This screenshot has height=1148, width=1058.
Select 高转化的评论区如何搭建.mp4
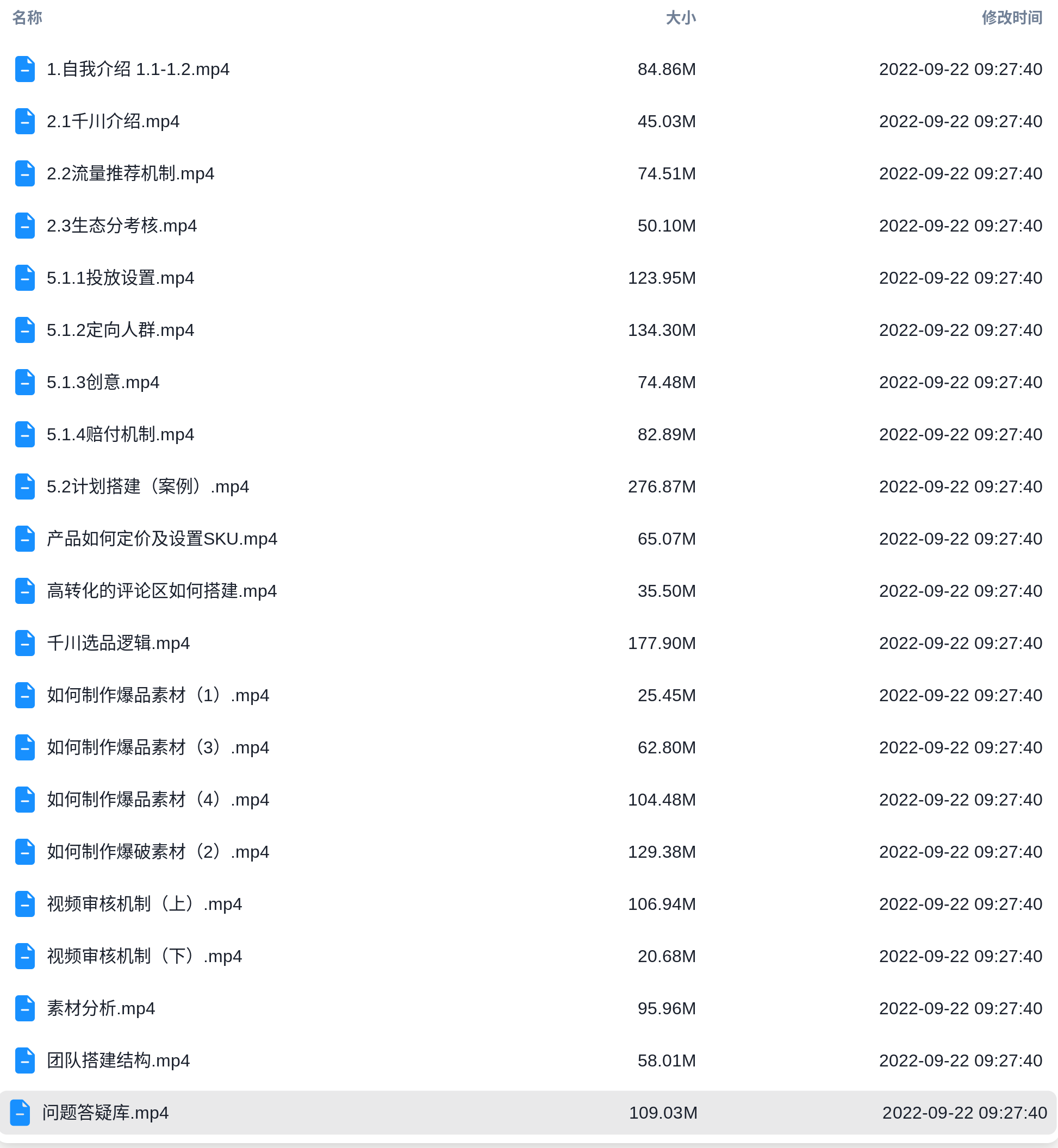click(x=161, y=591)
